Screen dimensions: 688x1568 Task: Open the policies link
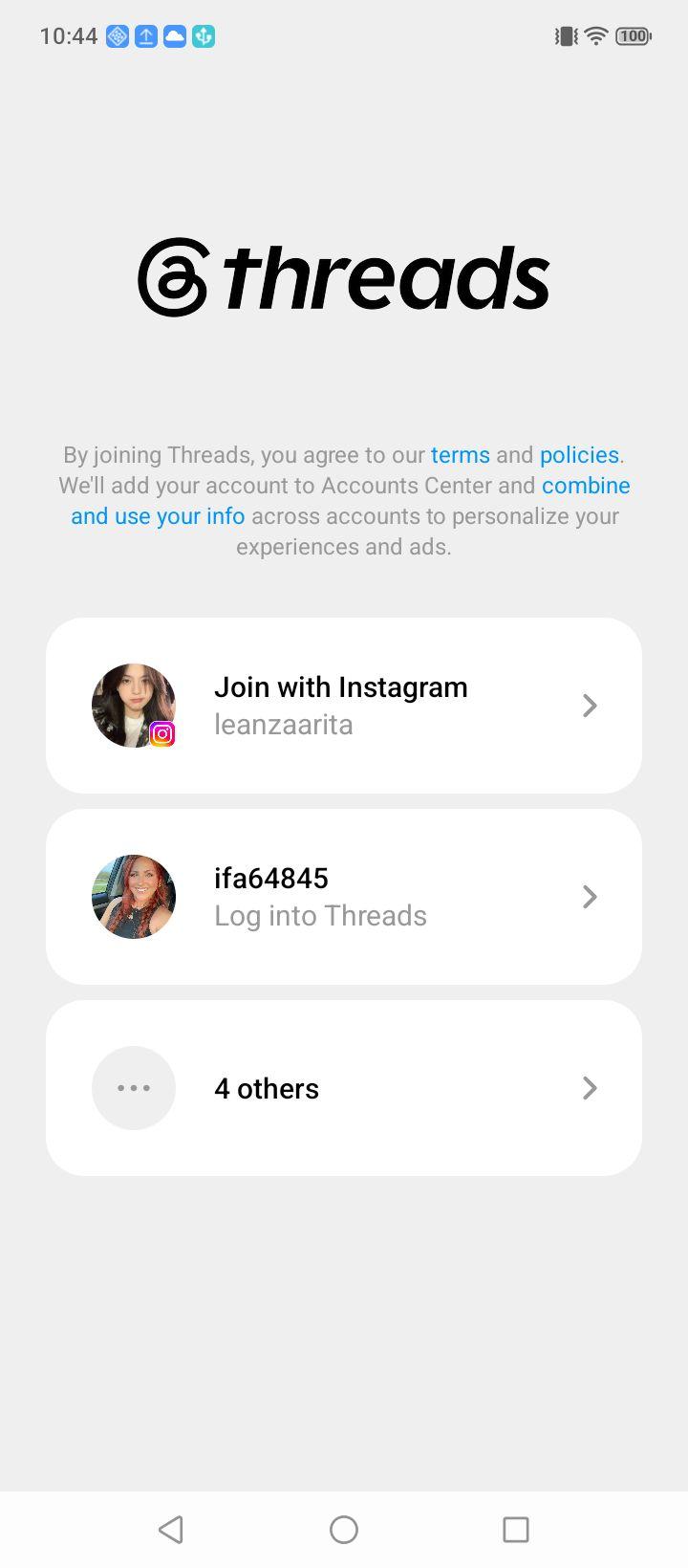pos(579,455)
